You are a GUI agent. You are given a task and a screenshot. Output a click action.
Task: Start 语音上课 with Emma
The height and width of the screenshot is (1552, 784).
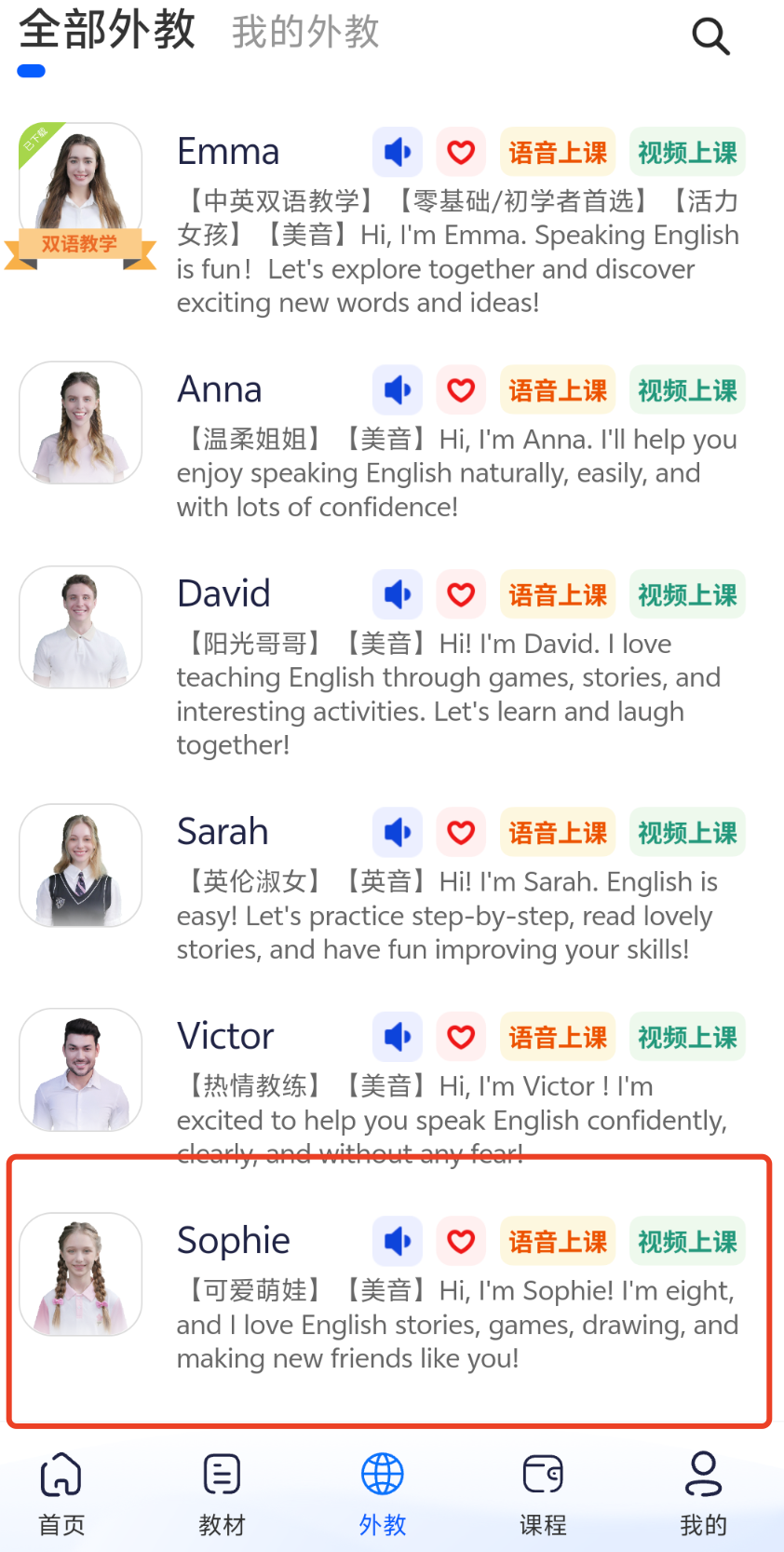(x=558, y=152)
